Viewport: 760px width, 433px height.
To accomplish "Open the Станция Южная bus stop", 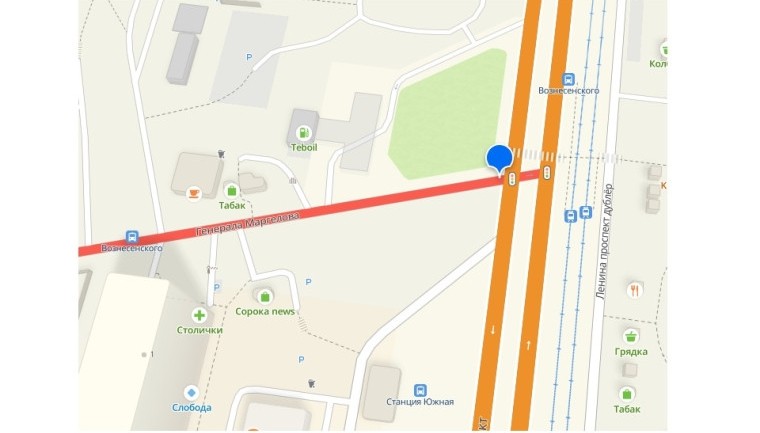I will 420,388.
